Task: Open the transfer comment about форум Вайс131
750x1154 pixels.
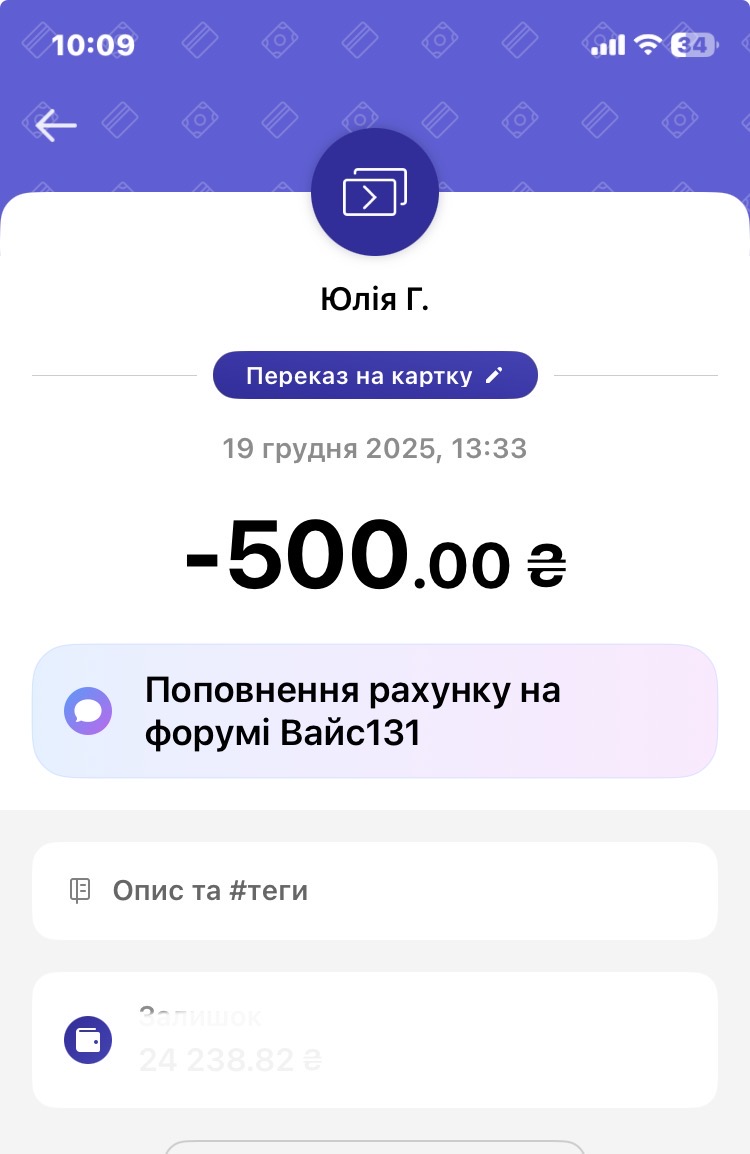Action: tap(375, 711)
